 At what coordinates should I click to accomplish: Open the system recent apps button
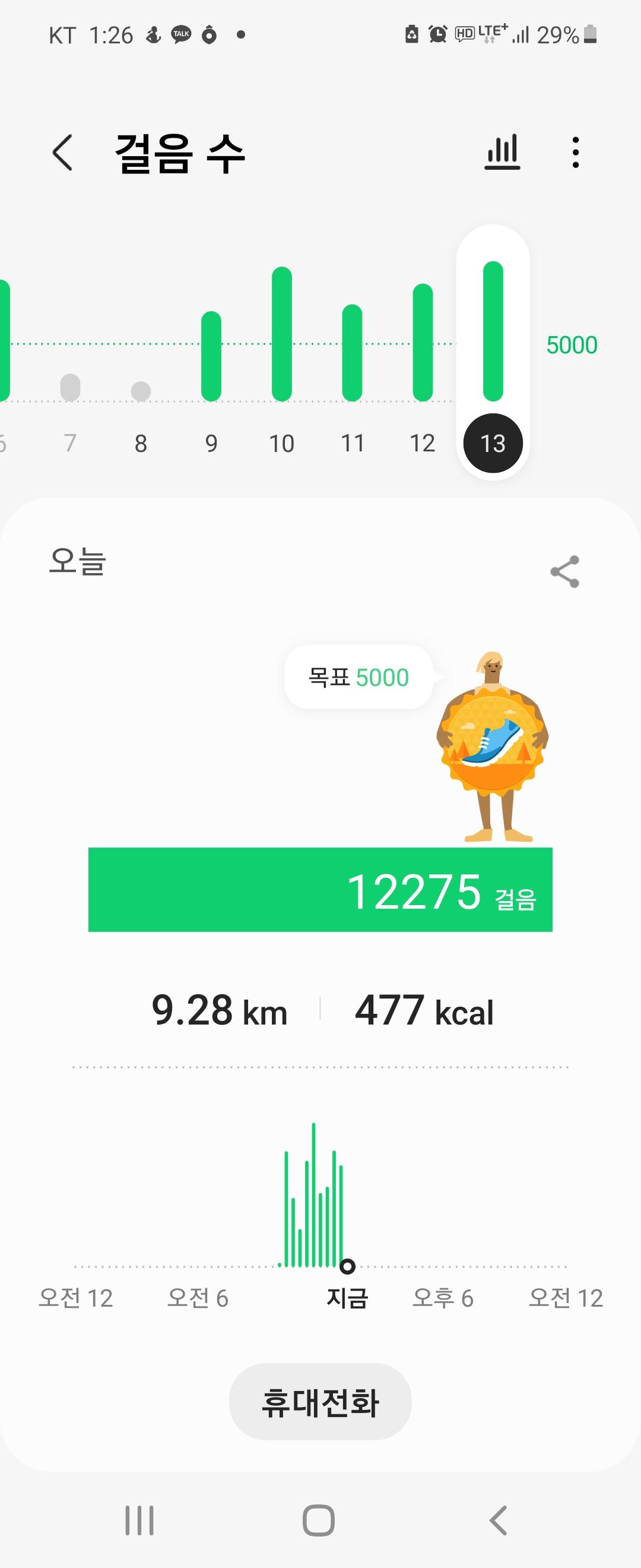coord(139,1520)
